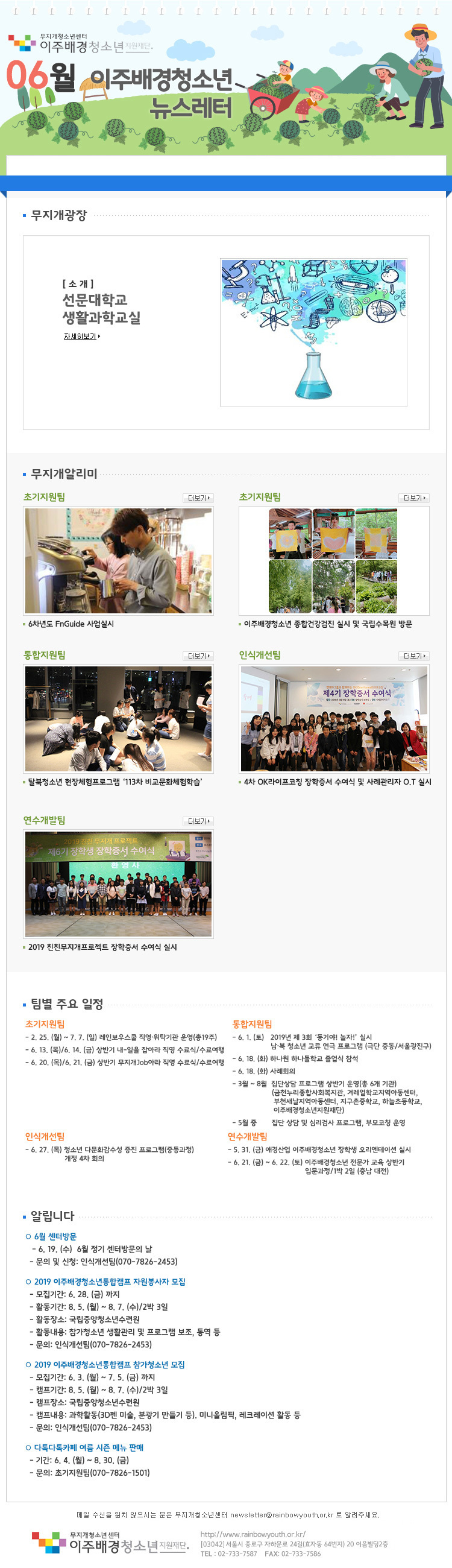Open the 제4기 장학증서 수여식 group photo
This screenshot has width=452, height=1568.
point(334,719)
